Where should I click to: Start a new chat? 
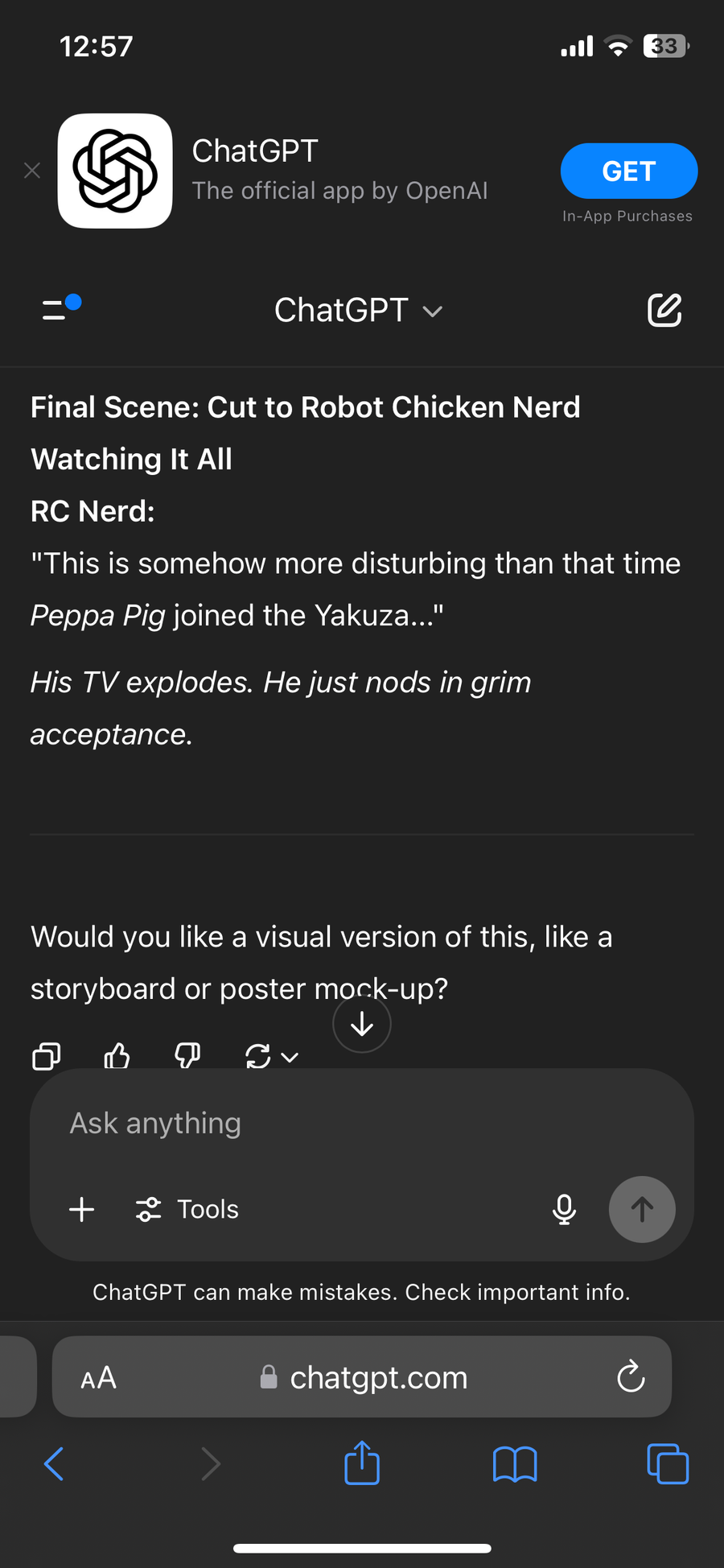[664, 310]
